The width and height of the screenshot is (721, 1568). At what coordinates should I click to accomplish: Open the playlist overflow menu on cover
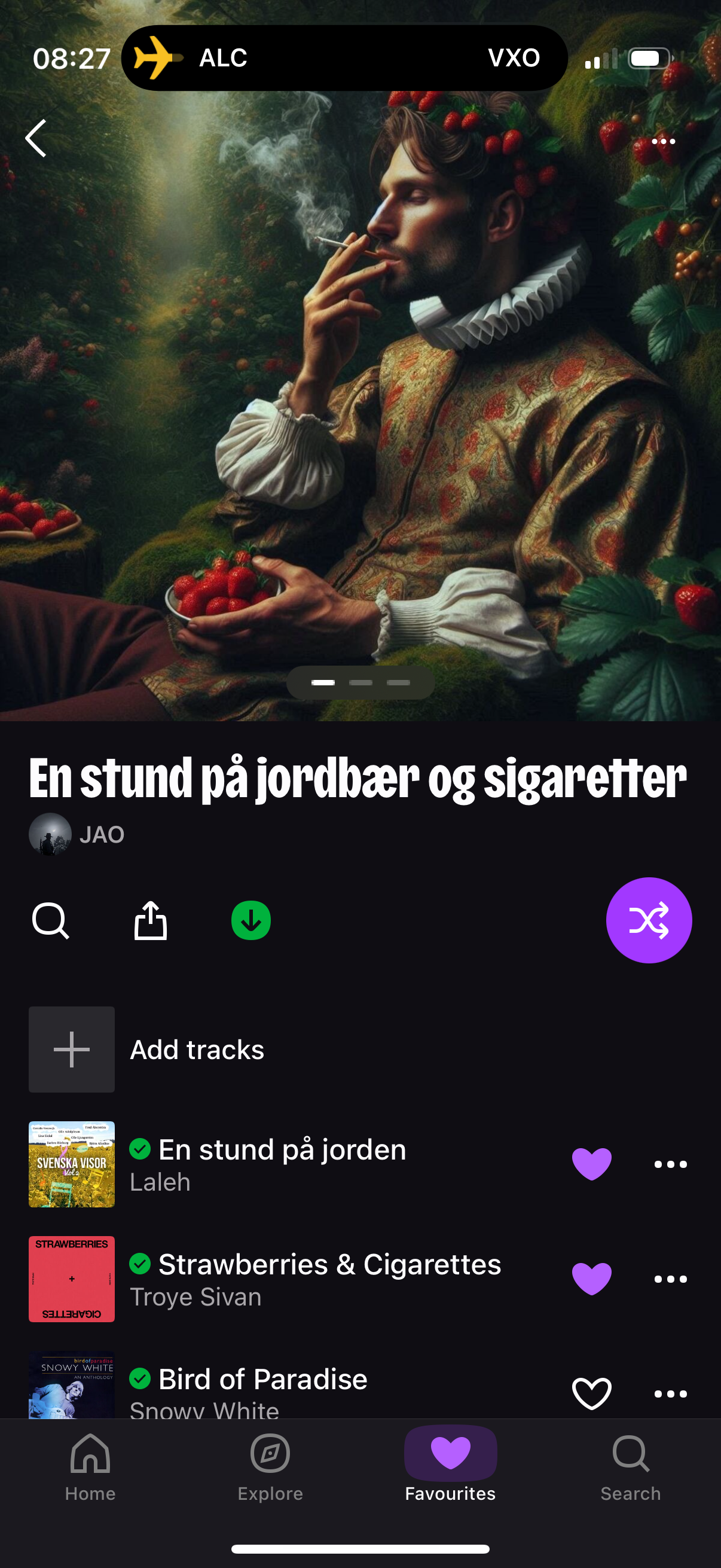[662, 141]
